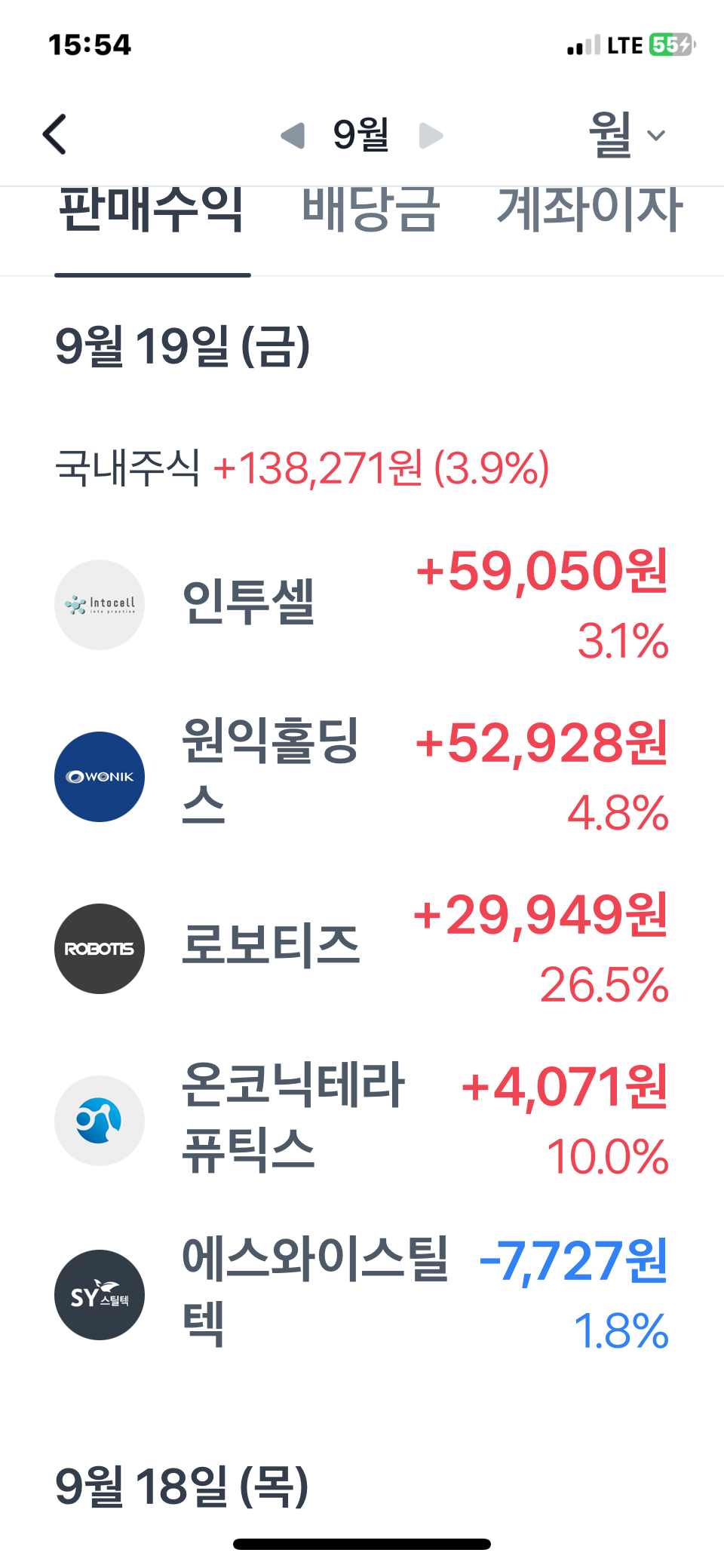The width and height of the screenshot is (724, 1568).
Task: Open the 에스와이스틸텍 loss row
Action: click(362, 1293)
